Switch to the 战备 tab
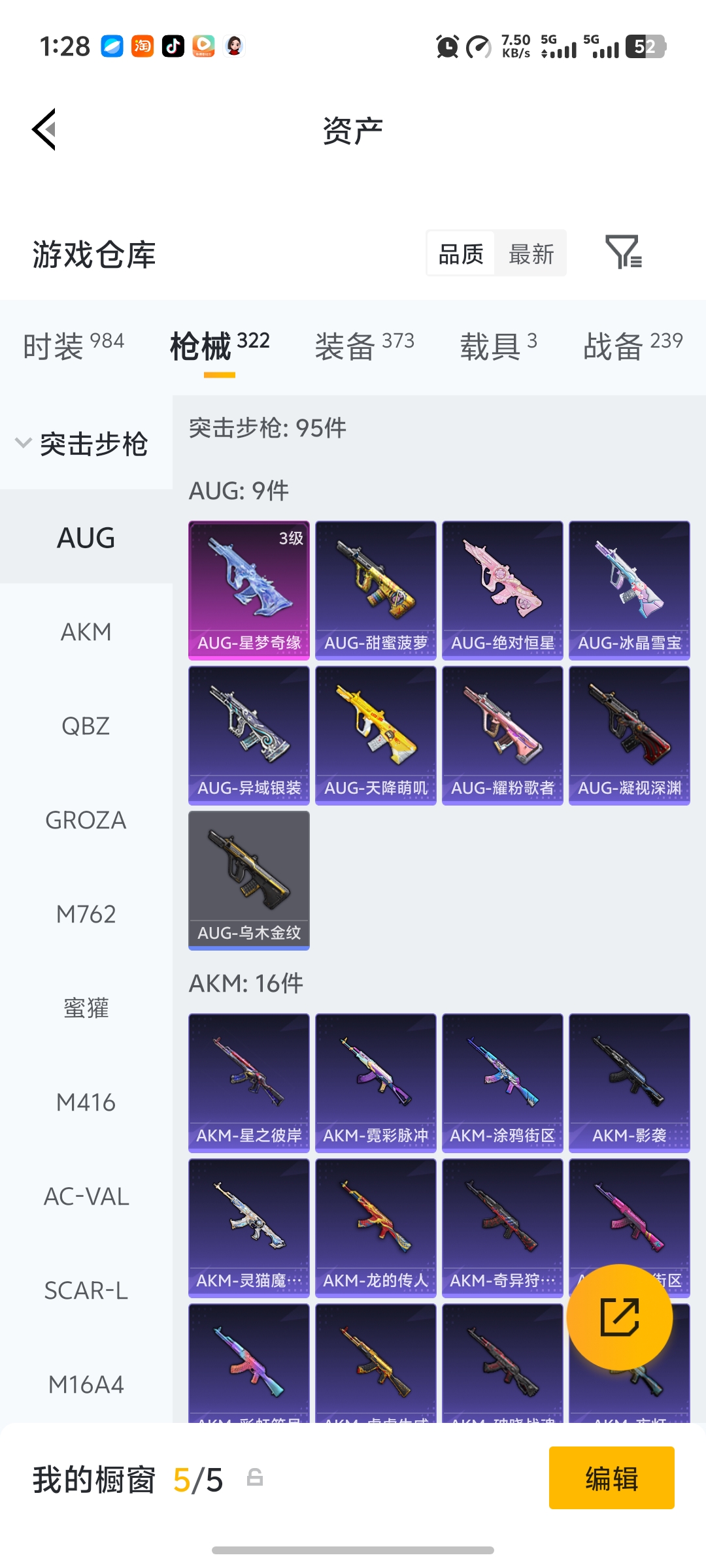Image resolution: width=706 pixels, height=1568 pixels. point(632,346)
